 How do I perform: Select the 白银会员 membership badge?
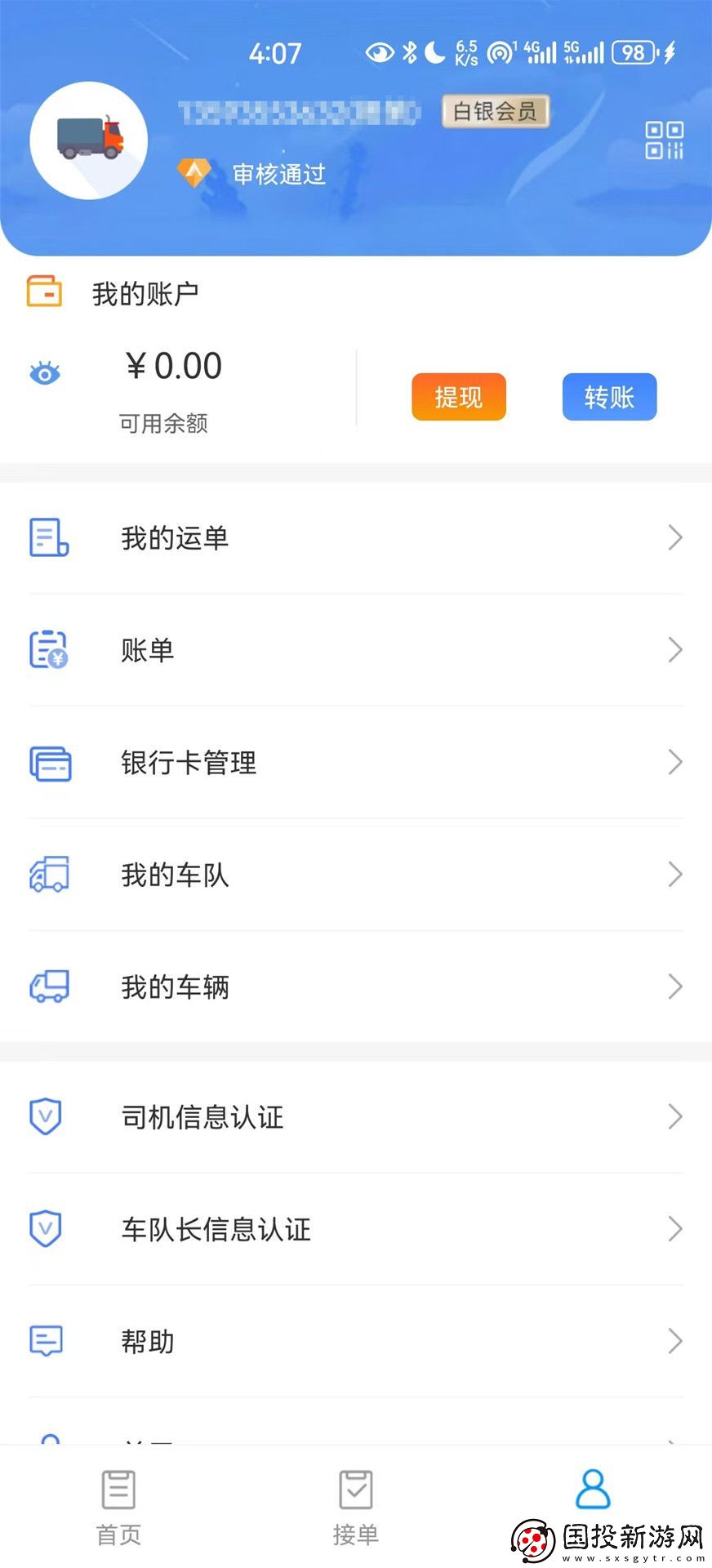(495, 112)
